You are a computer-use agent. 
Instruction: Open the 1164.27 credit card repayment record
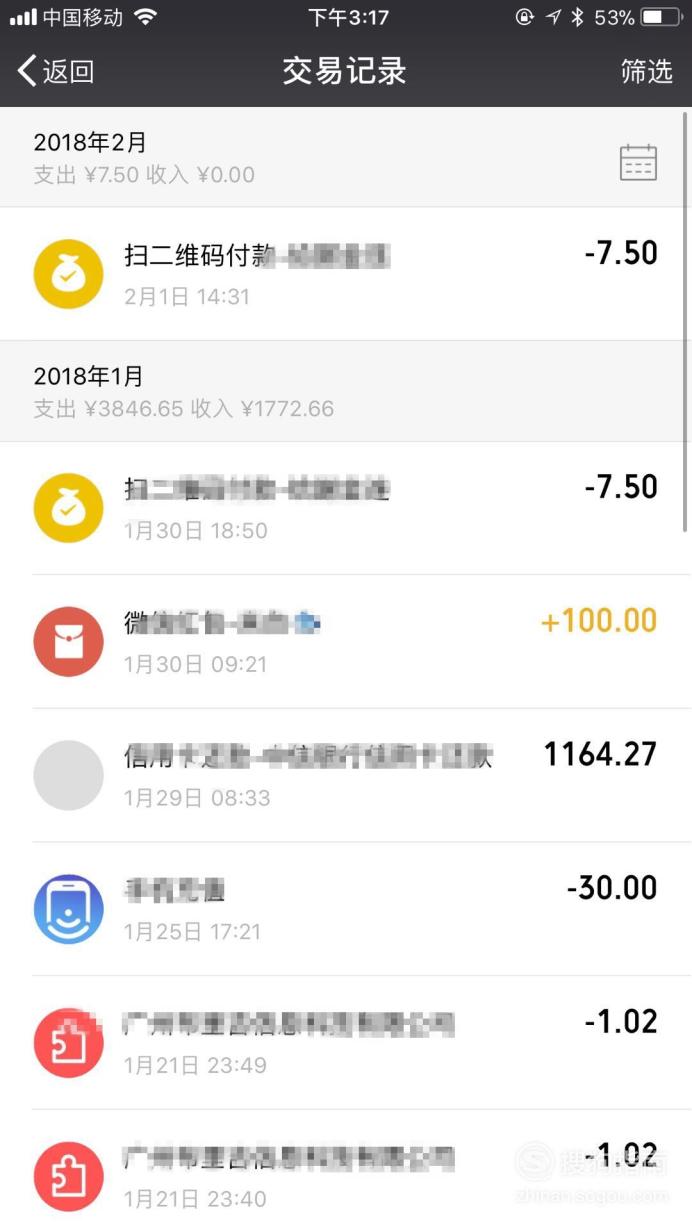coord(346,775)
